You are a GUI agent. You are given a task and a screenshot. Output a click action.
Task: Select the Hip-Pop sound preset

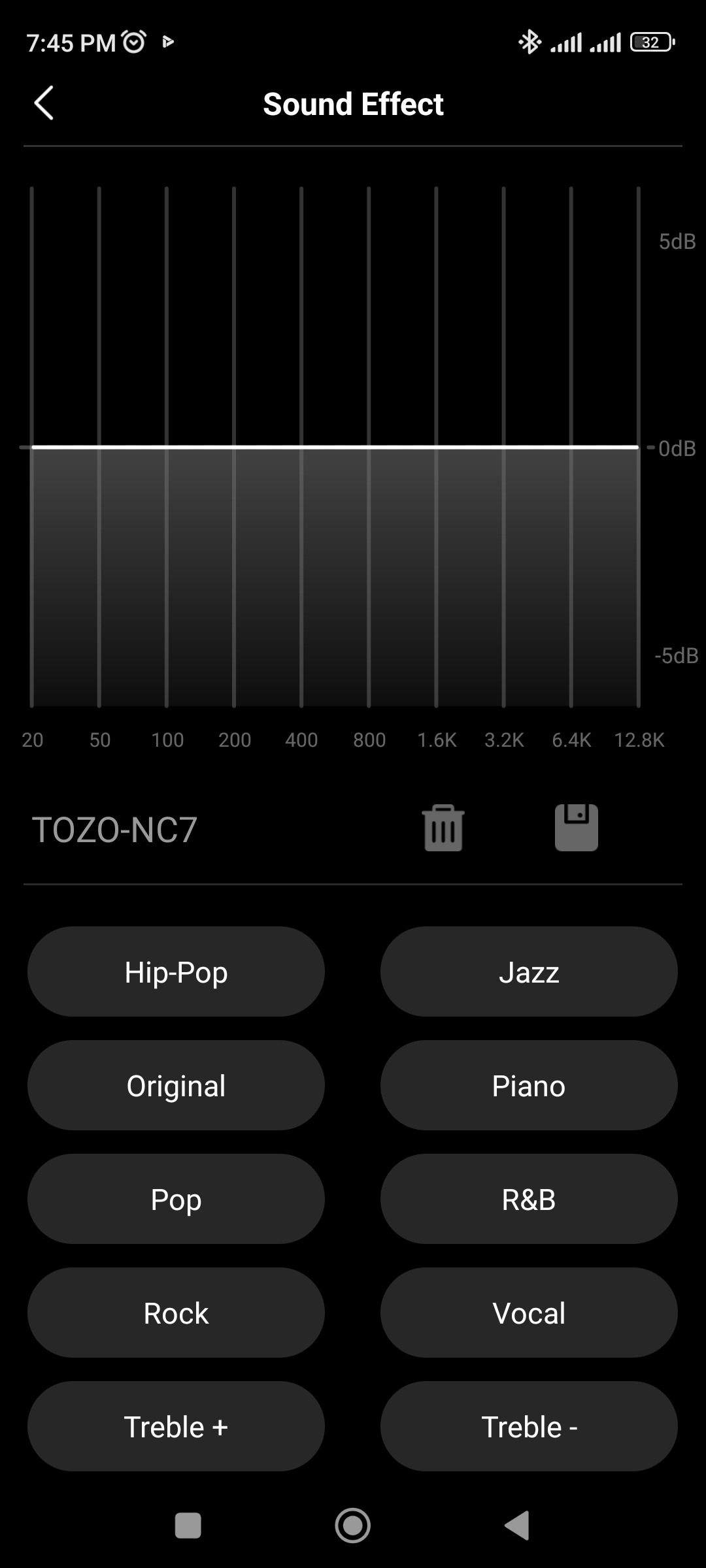tap(176, 972)
